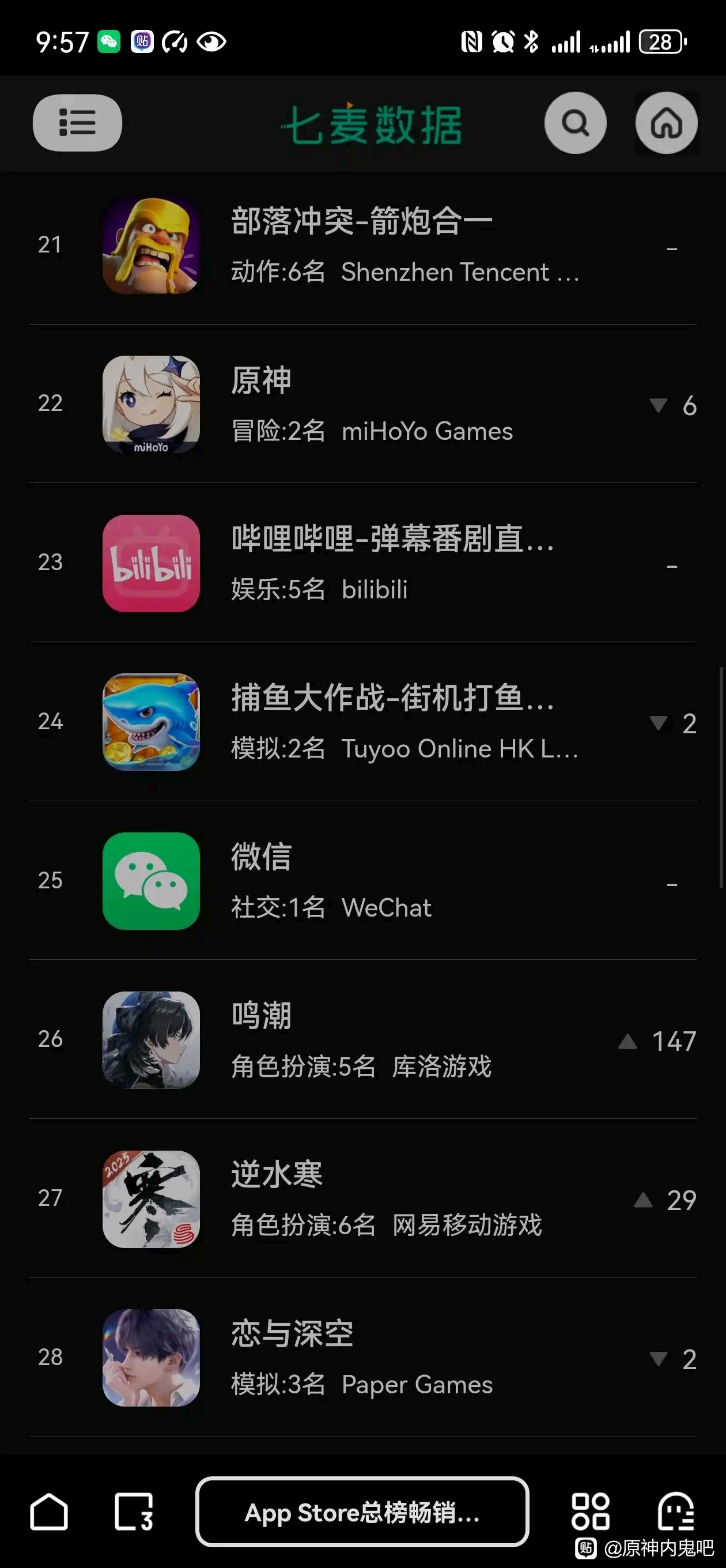Image resolution: width=726 pixels, height=1568 pixels.
Task: Open the 部落冲突-箭炮合一 entry
Action: click(362, 246)
